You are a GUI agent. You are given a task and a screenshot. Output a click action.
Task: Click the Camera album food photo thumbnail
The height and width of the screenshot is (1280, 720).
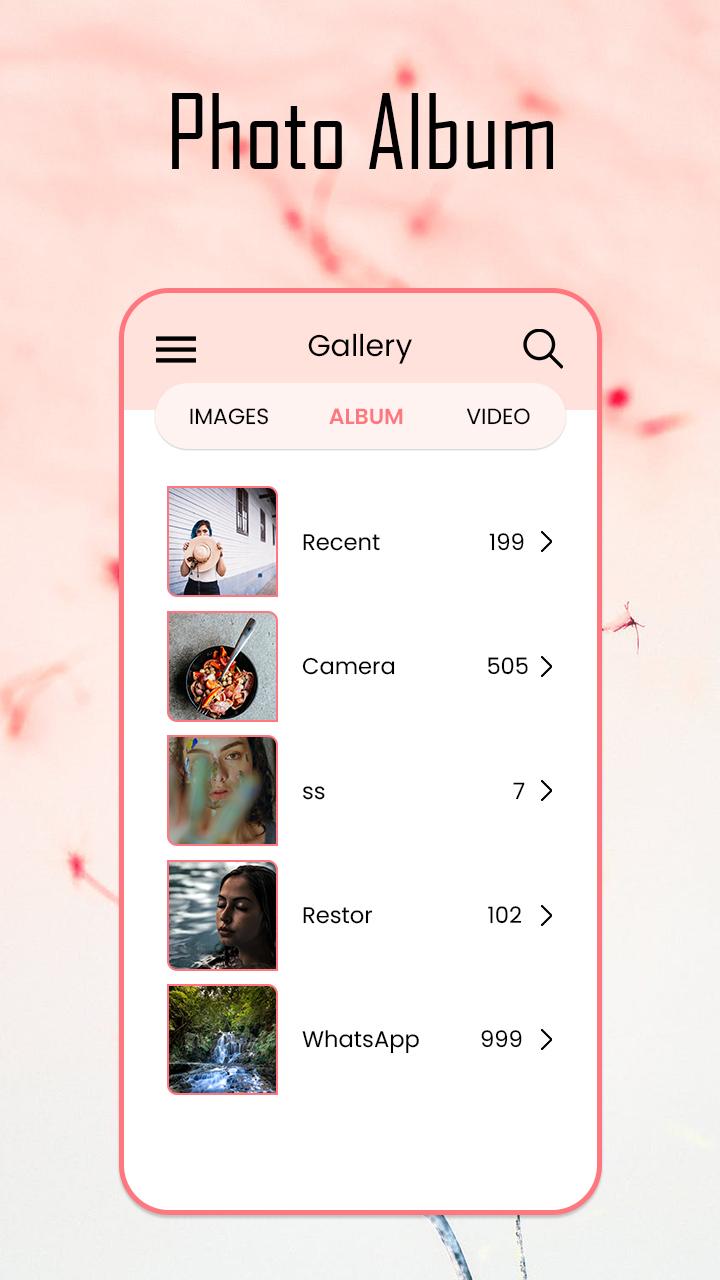point(222,666)
